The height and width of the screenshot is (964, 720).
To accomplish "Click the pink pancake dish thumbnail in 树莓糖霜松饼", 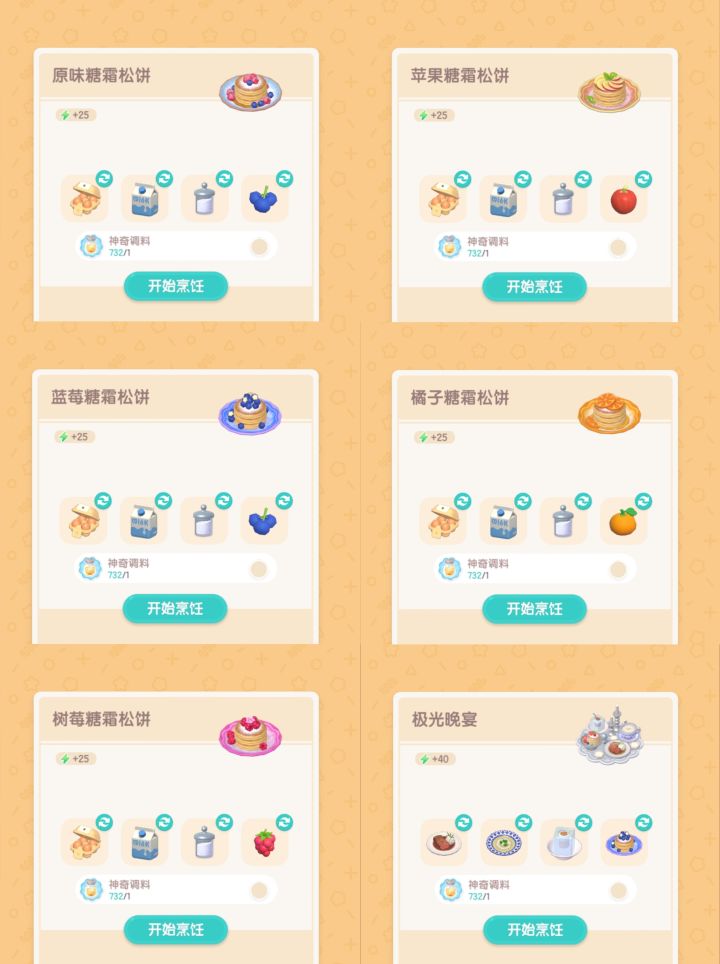I will tap(252, 735).
